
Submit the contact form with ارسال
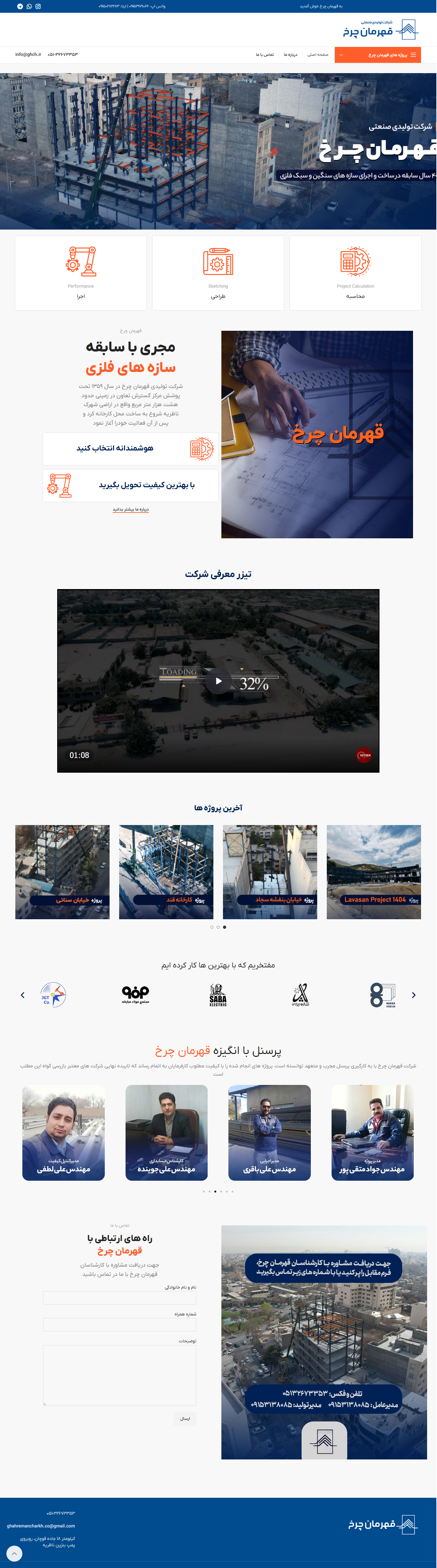[x=185, y=1419]
